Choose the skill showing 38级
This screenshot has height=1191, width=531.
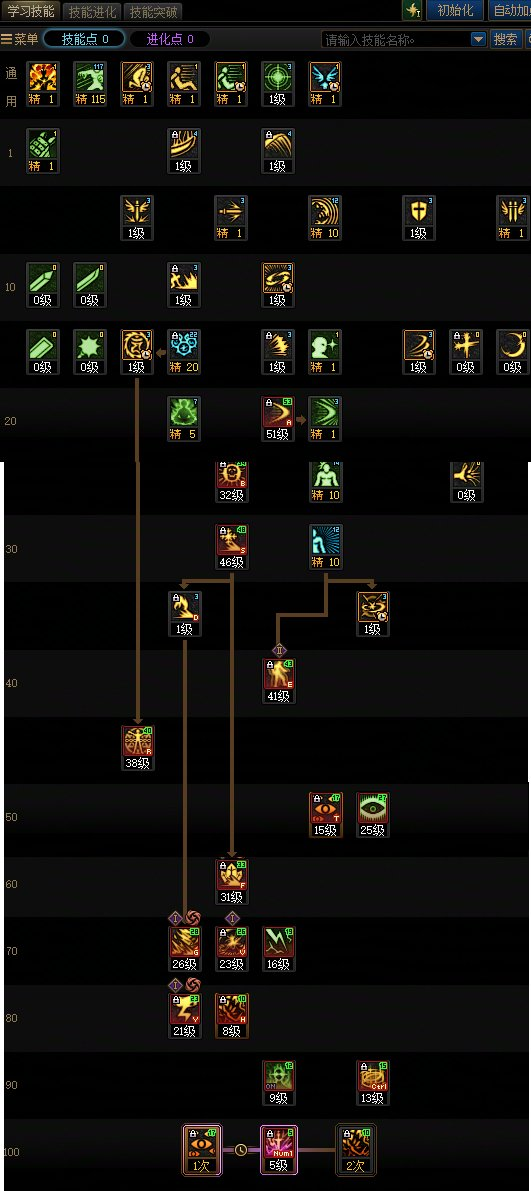click(137, 748)
